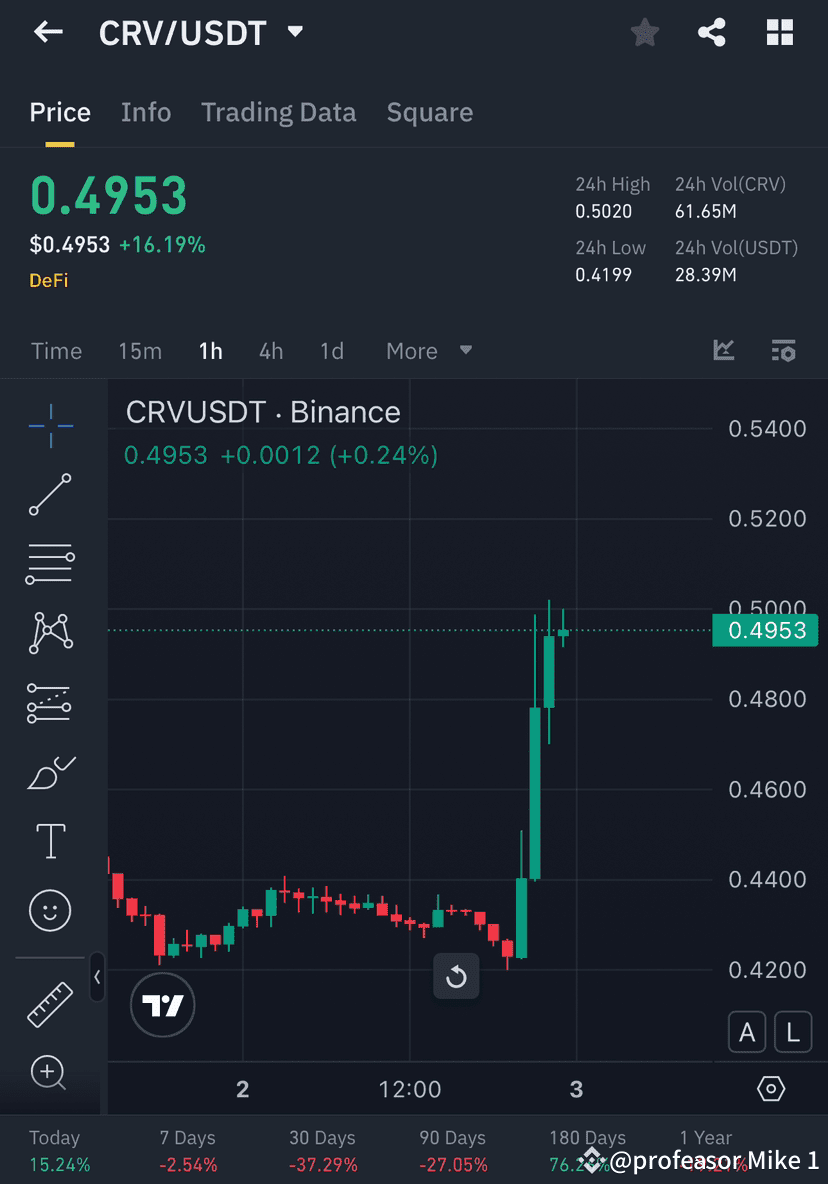
Task: Select the zoom-in magnifier tool
Action: [x=49, y=1072]
